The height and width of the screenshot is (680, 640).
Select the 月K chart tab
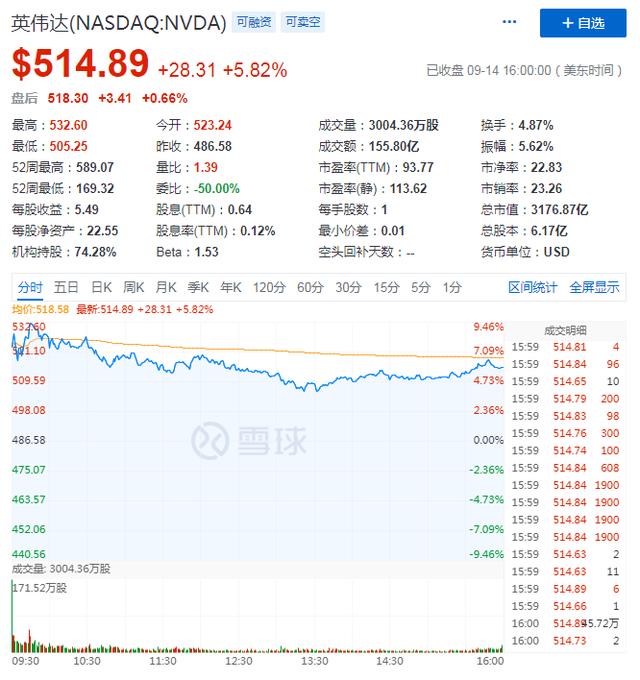coord(166,288)
